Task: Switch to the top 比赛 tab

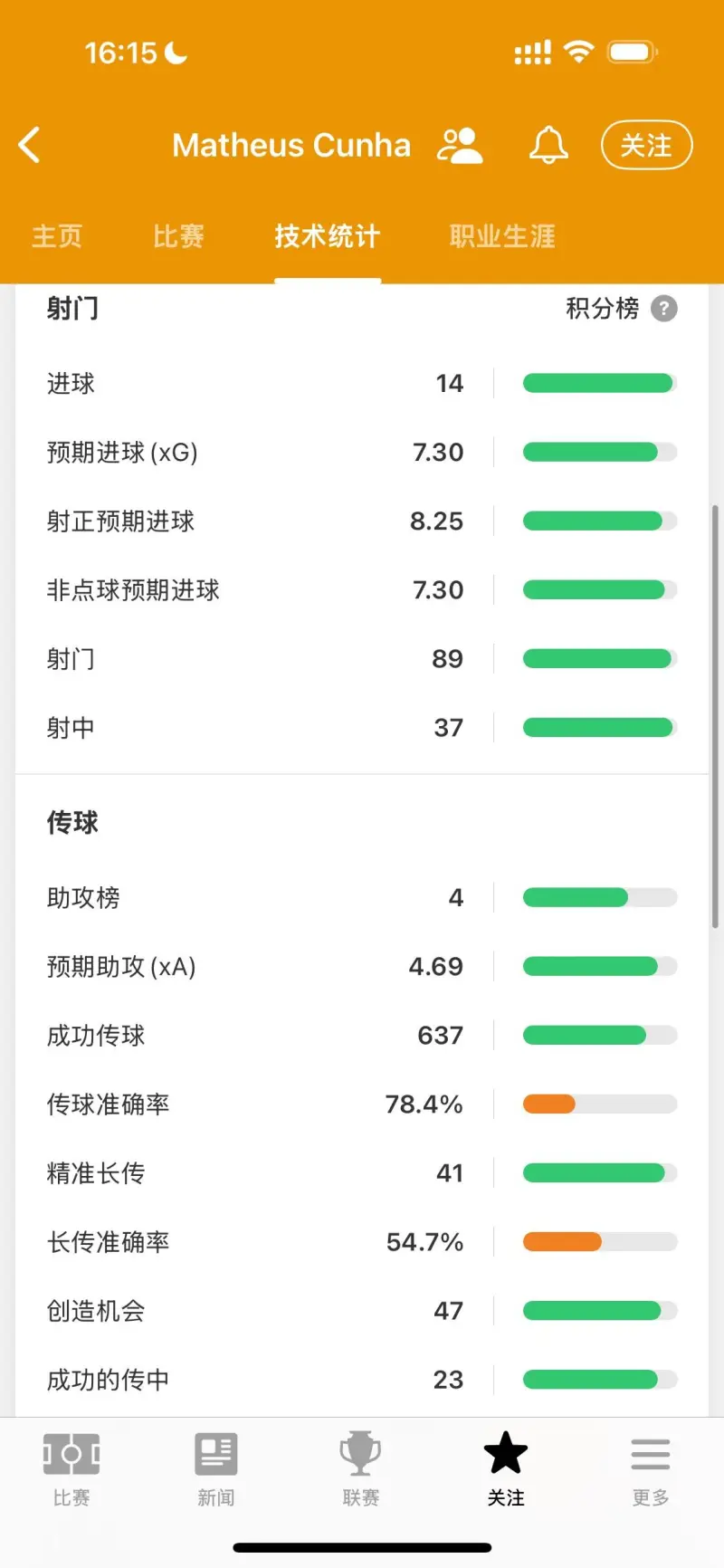Action: pyautogui.click(x=178, y=236)
